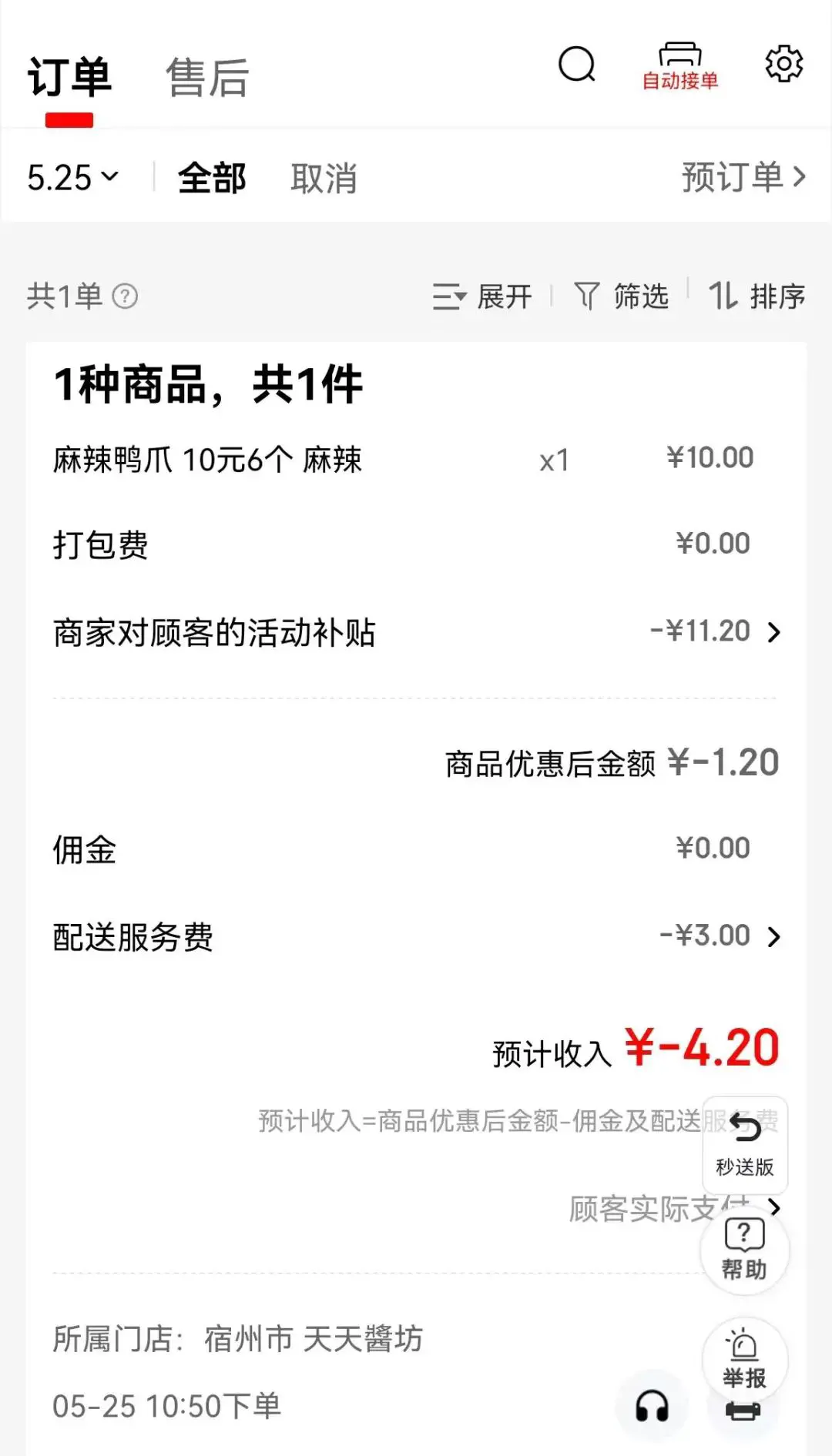The image size is (832, 1456).
Task: Show 全部 orders
Action: [212, 178]
